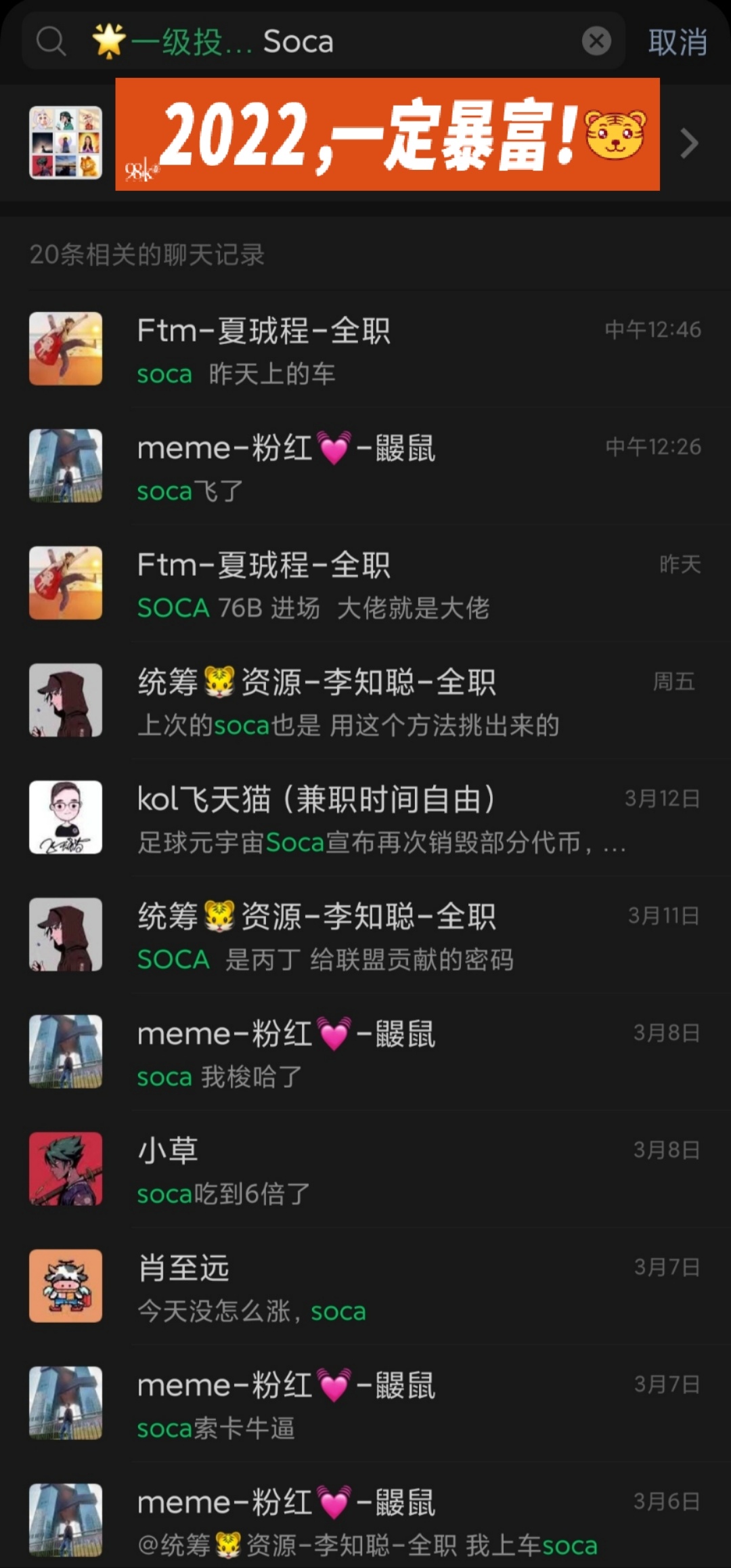731x1568 pixels.
Task: Open 肖至远's message from 3月7日
Action: pyautogui.click(x=365, y=1286)
